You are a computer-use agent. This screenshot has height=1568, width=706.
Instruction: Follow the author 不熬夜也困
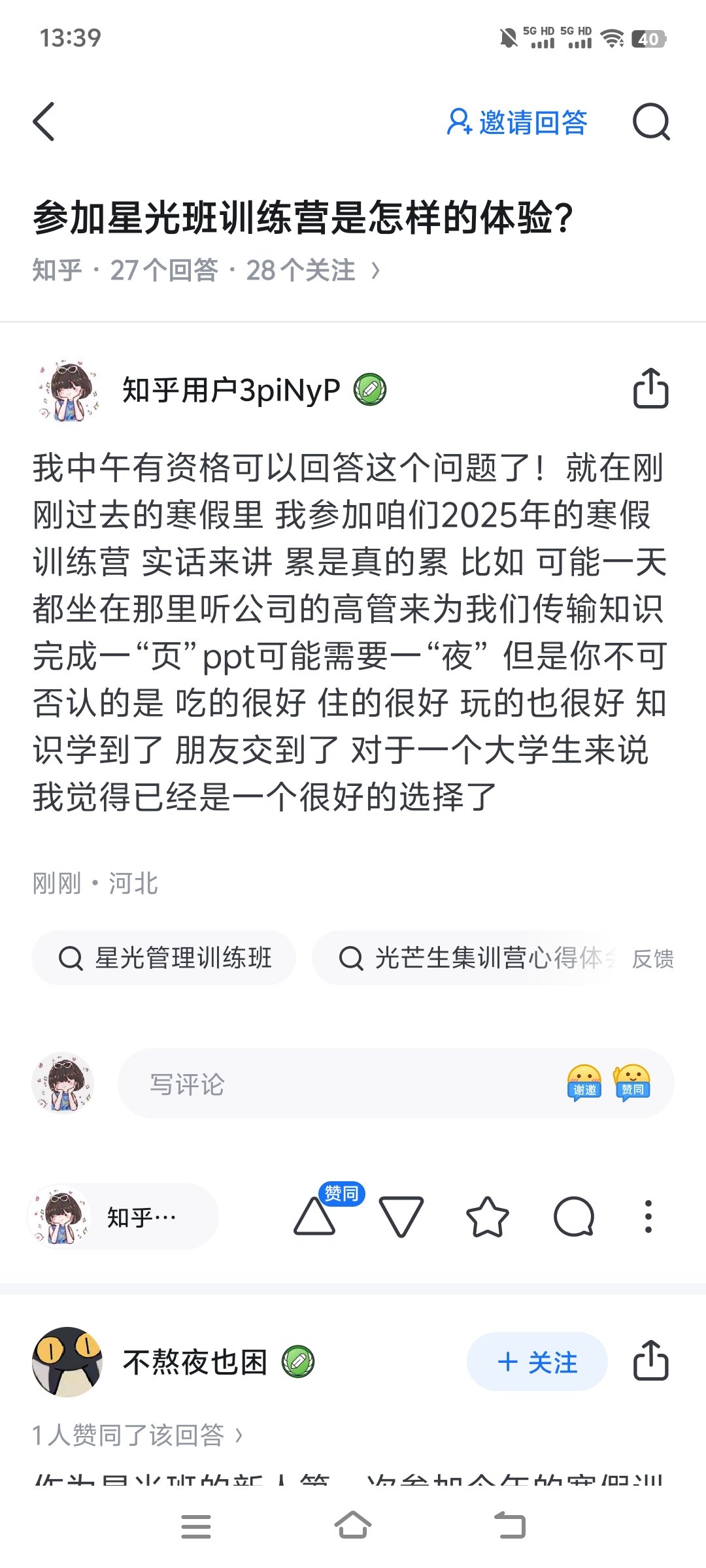coord(537,1362)
